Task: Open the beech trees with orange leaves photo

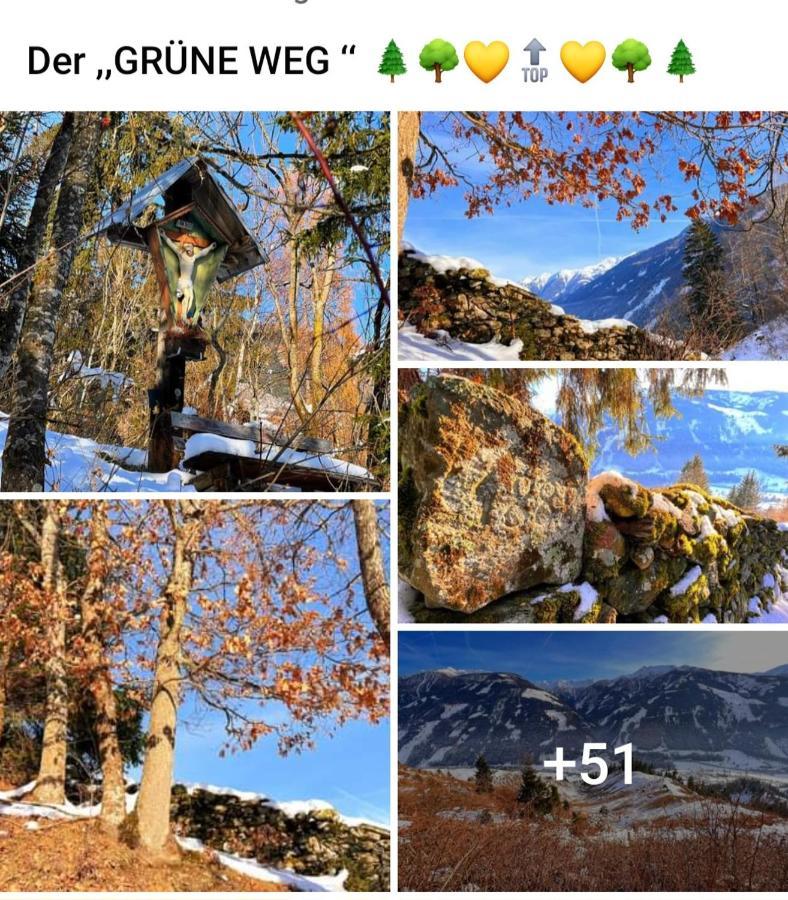Action: 194,695
